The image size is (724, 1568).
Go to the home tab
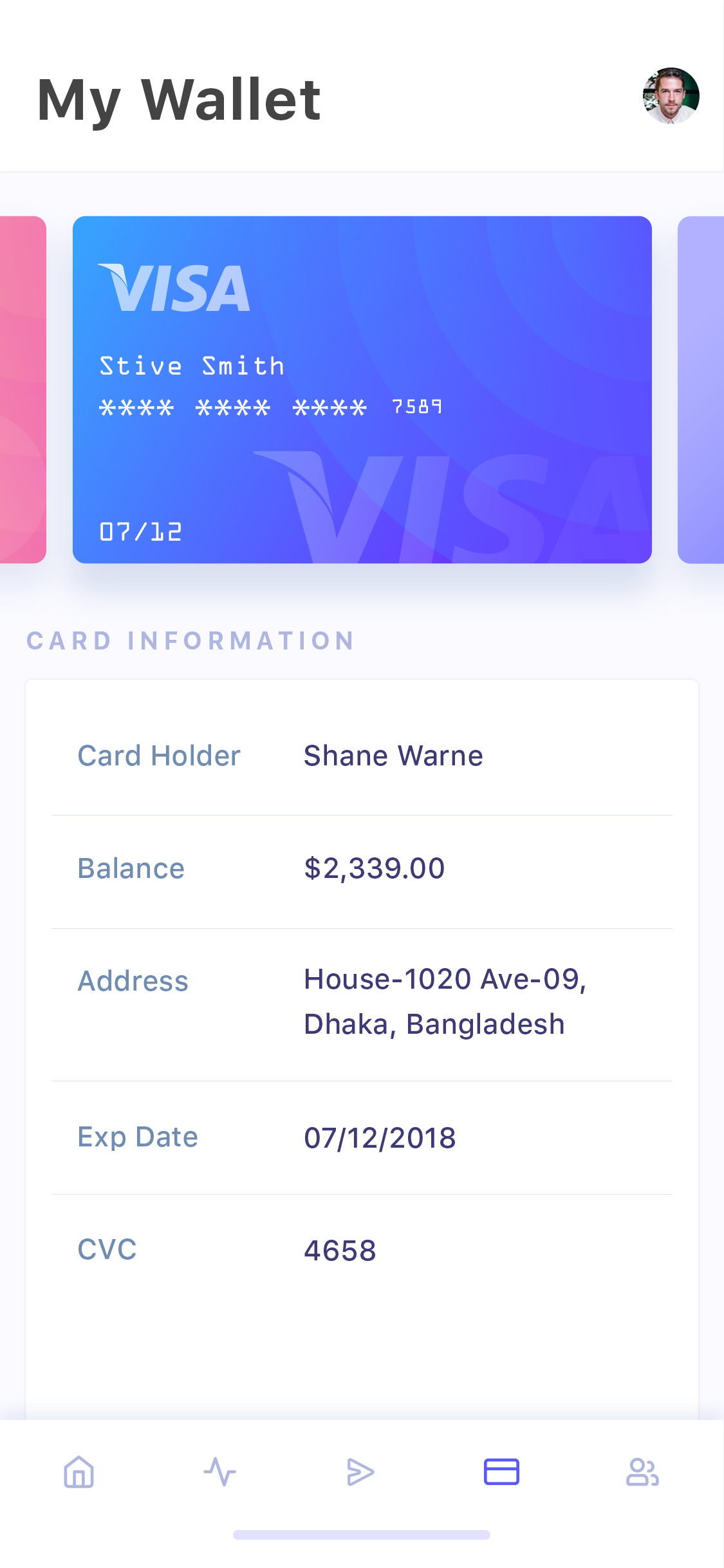tap(79, 1471)
